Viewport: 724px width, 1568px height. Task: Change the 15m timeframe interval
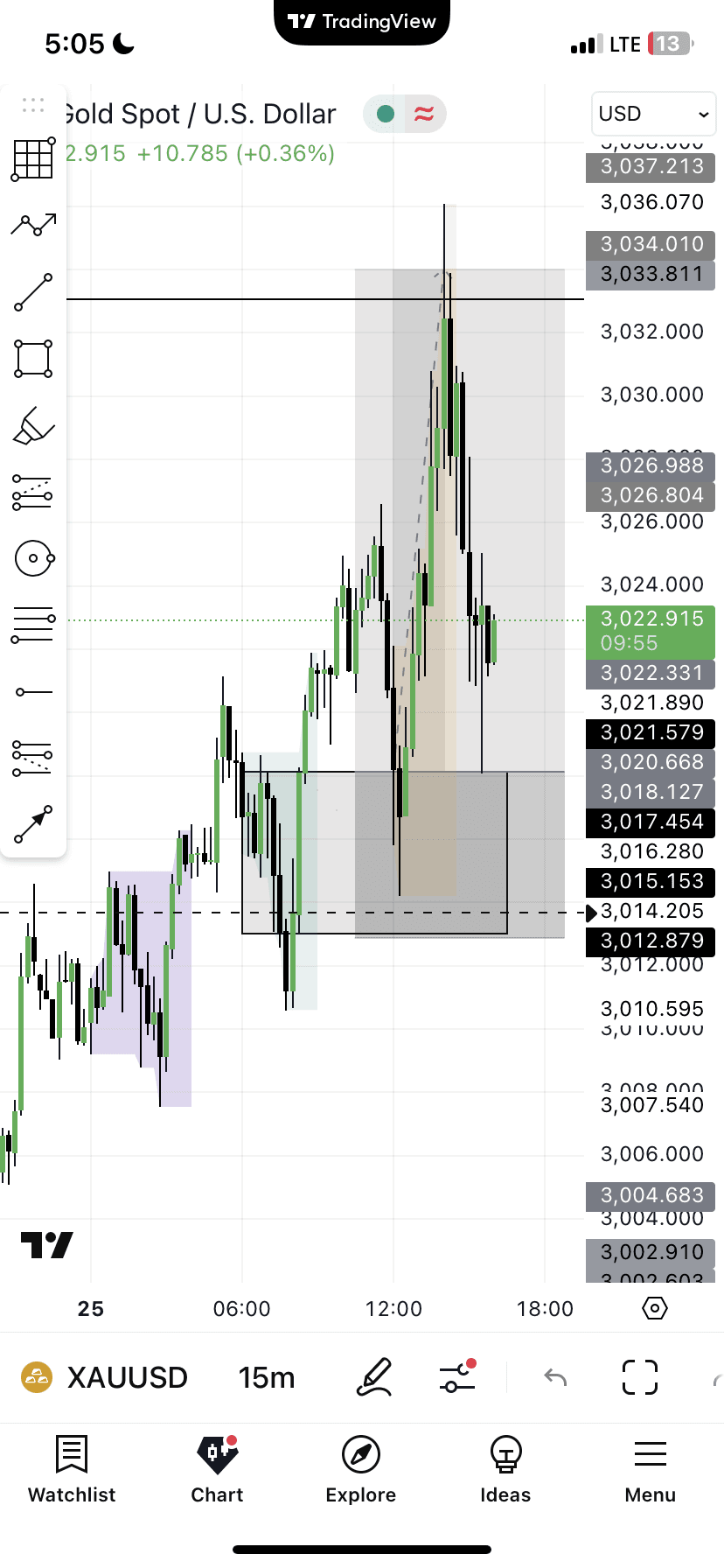click(266, 1377)
